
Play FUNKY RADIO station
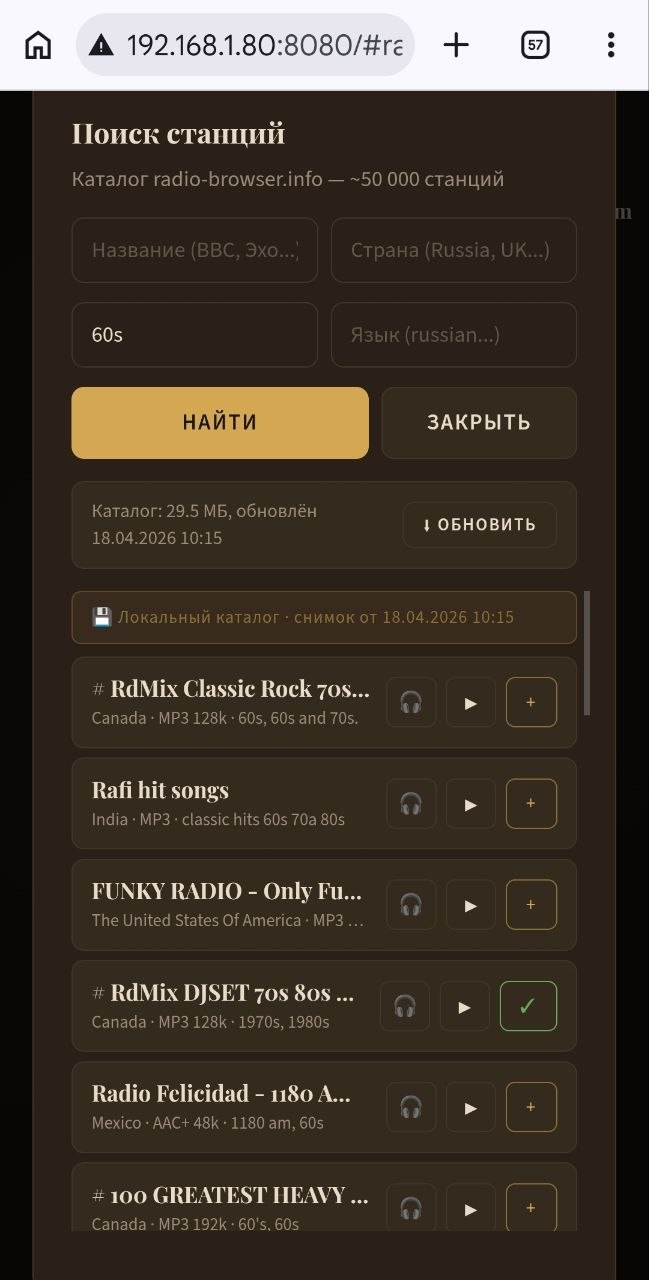[471, 904]
